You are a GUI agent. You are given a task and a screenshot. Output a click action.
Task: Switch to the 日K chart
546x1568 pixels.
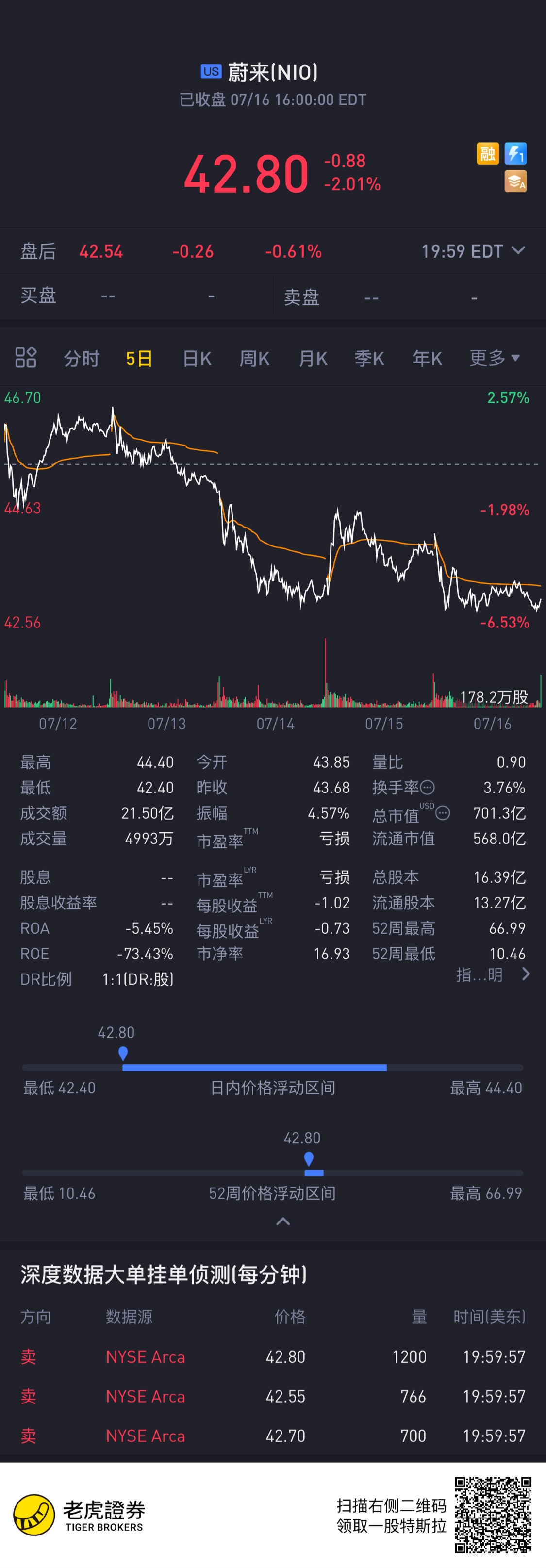pyautogui.click(x=197, y=359)
